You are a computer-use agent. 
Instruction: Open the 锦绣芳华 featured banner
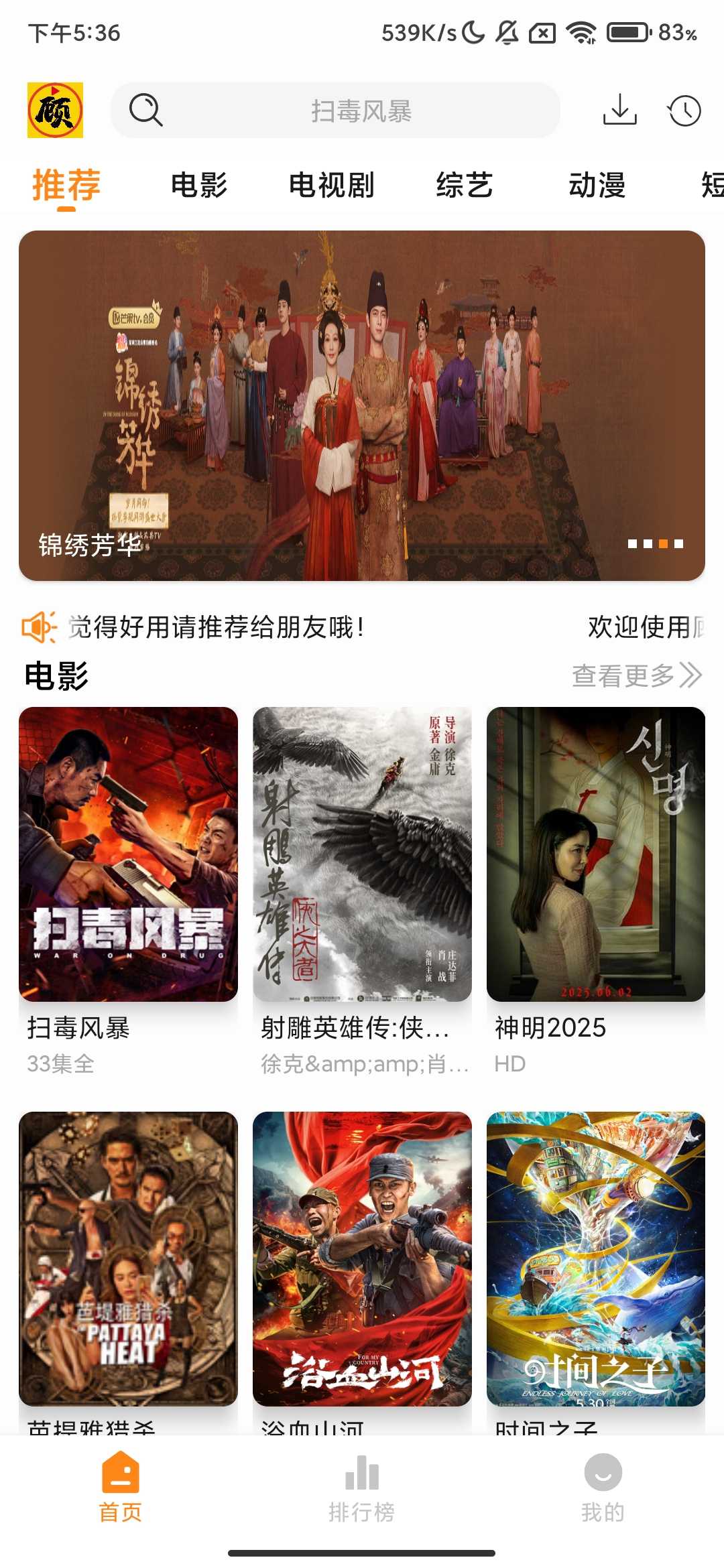click(362, 405)
